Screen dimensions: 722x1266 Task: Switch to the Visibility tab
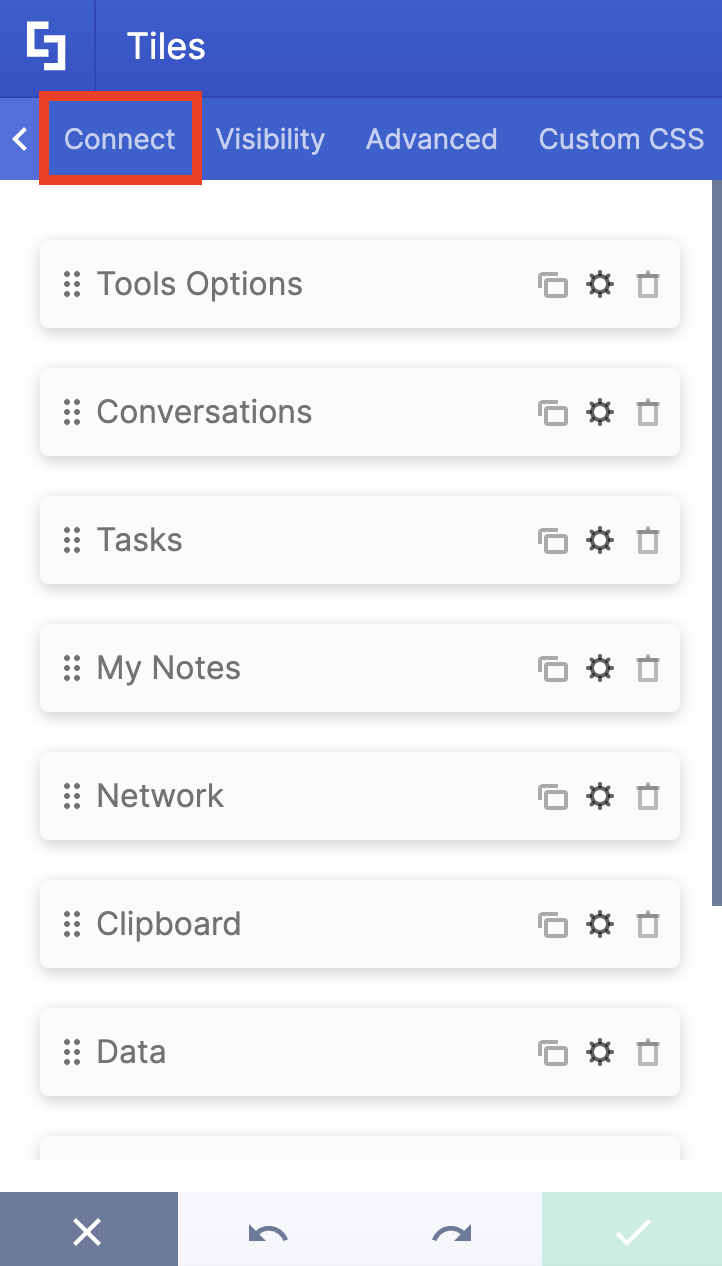click(270, 139)
